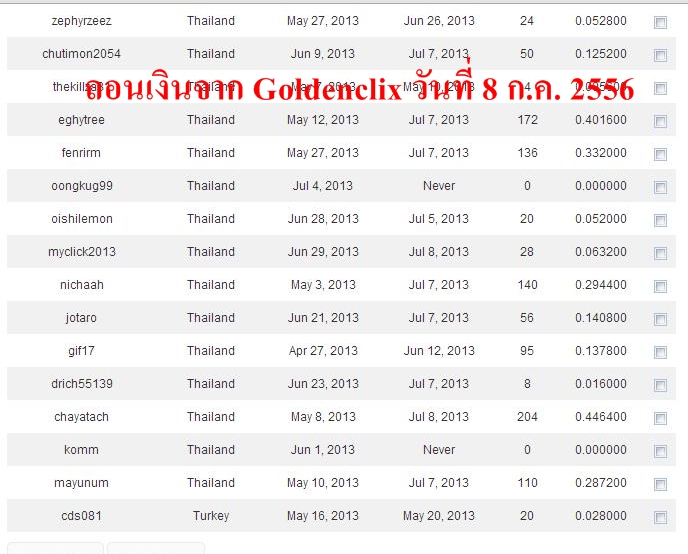The image size is (688, 554).
Task: Check the box for eghytree
Action: pyautogui.click(x=660, y=121)
